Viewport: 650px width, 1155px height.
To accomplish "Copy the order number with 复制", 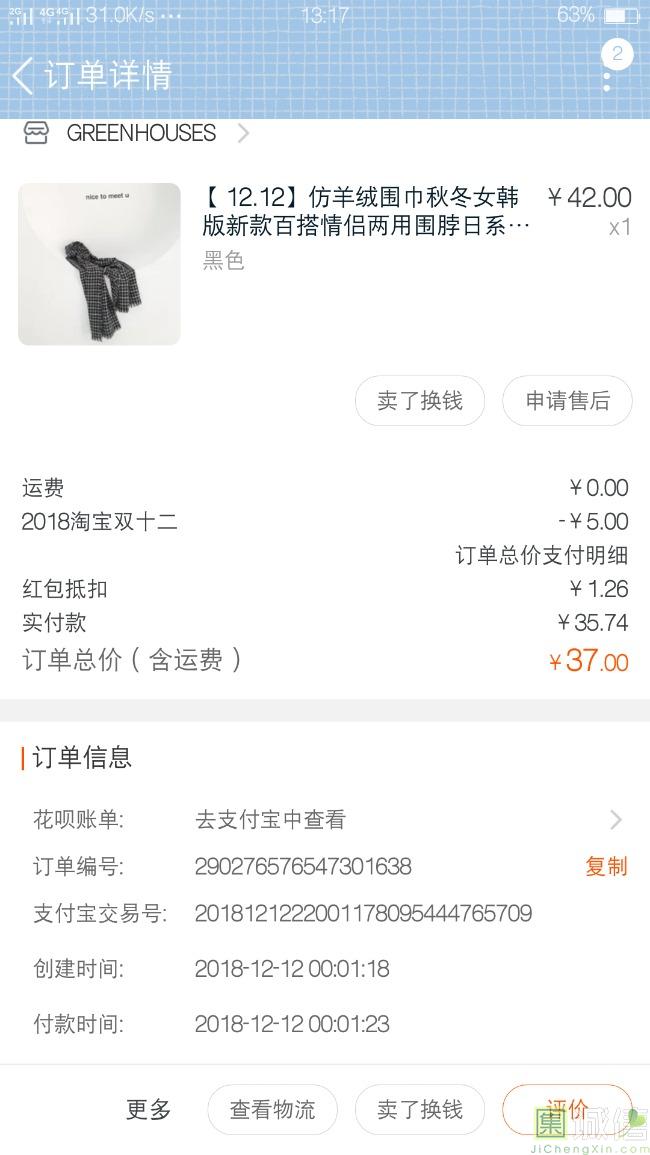I will (606, 866).
